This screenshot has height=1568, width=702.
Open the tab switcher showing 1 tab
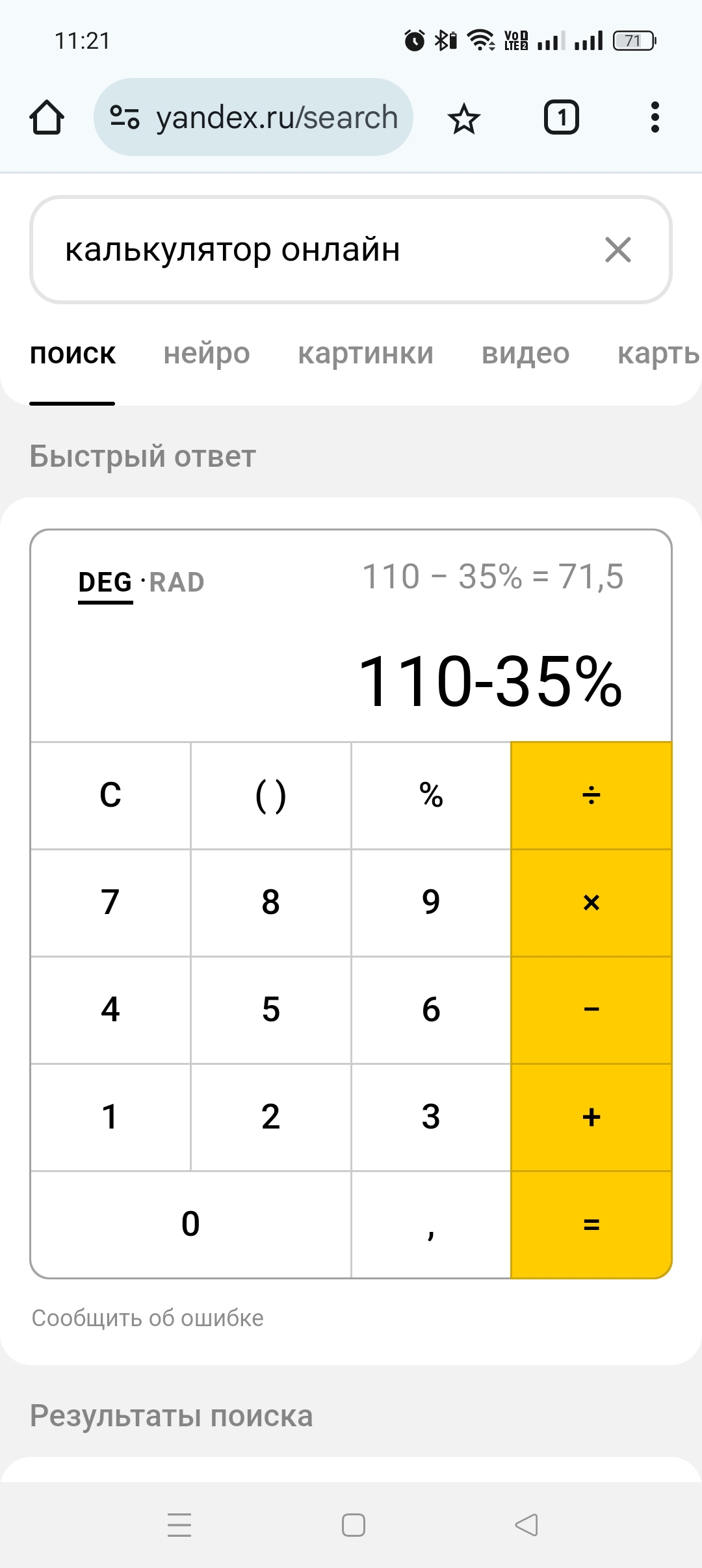[x=561, y=118]
